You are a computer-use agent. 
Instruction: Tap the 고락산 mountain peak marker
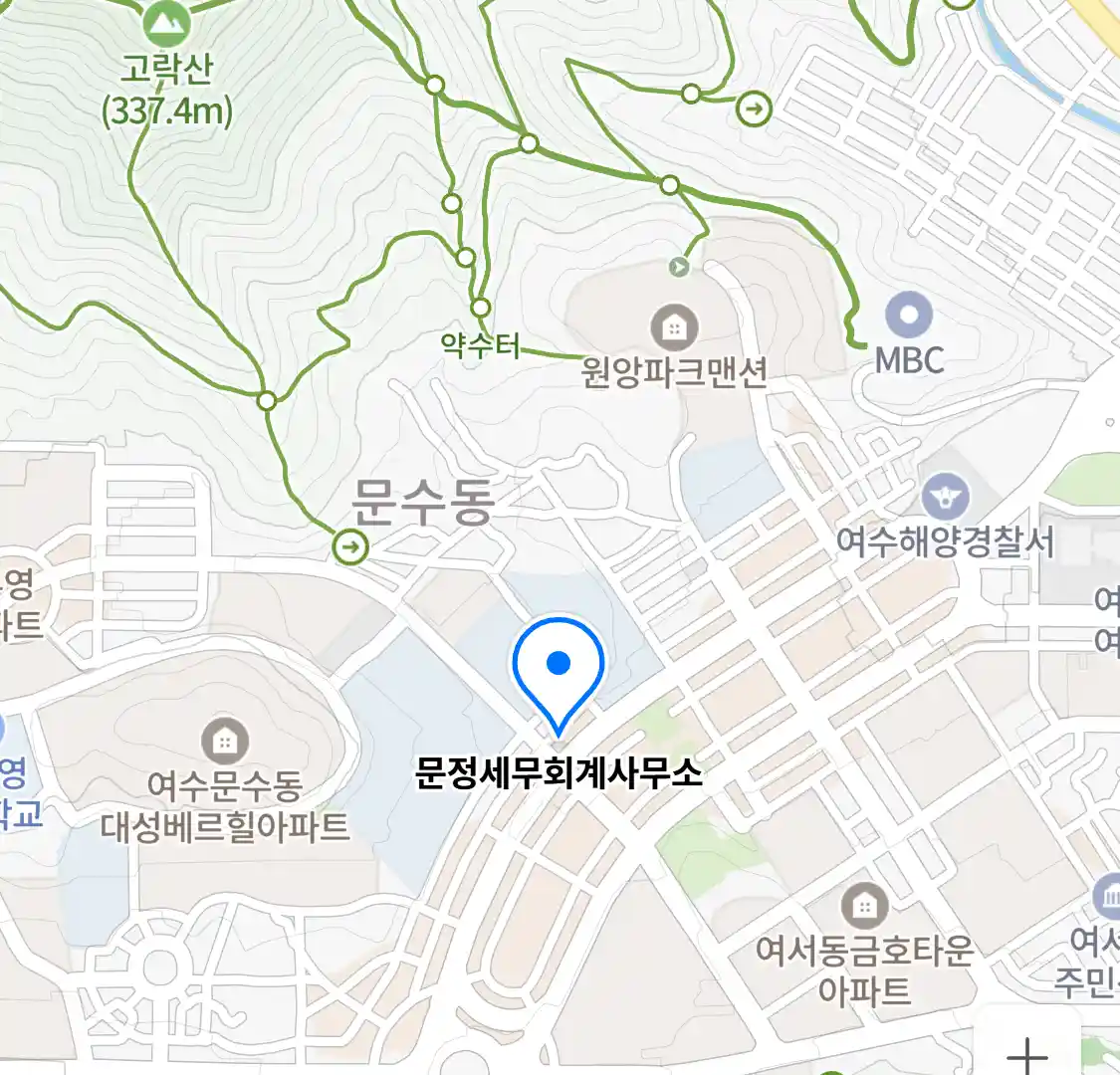pyautogui.click(x=166, y=20)
